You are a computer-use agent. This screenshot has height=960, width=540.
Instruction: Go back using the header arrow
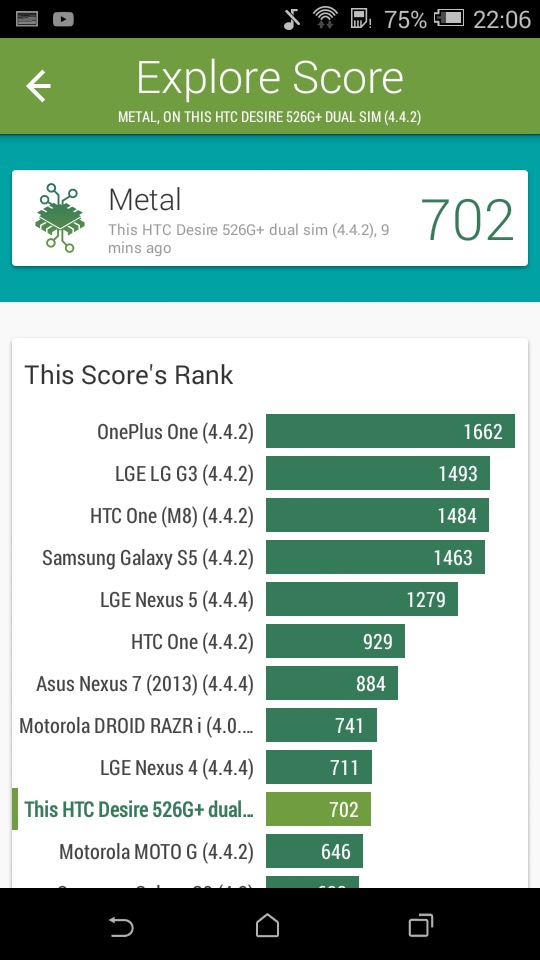coord(38,86)
